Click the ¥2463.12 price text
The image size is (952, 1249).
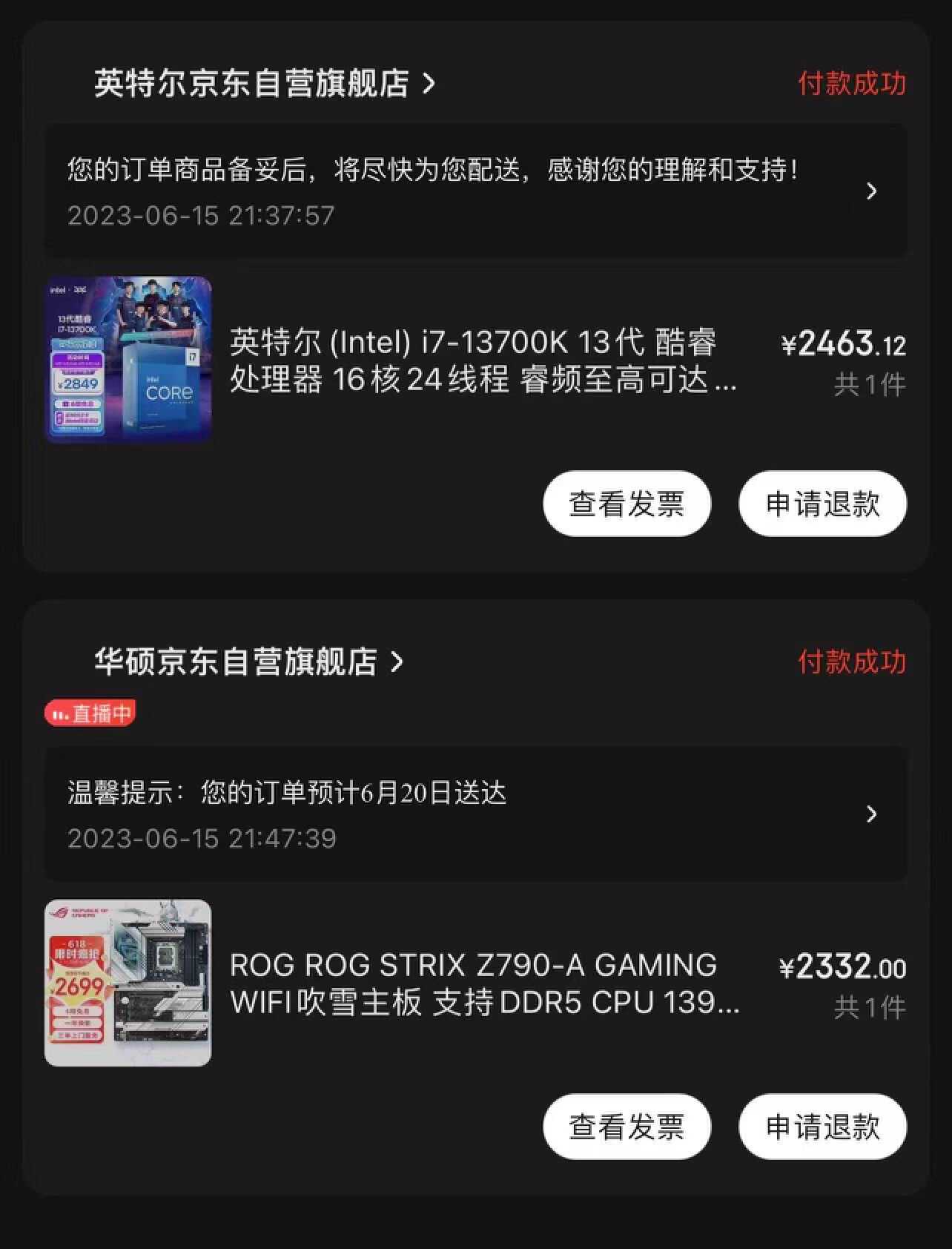pyautogui.click(x=844, y=343)
